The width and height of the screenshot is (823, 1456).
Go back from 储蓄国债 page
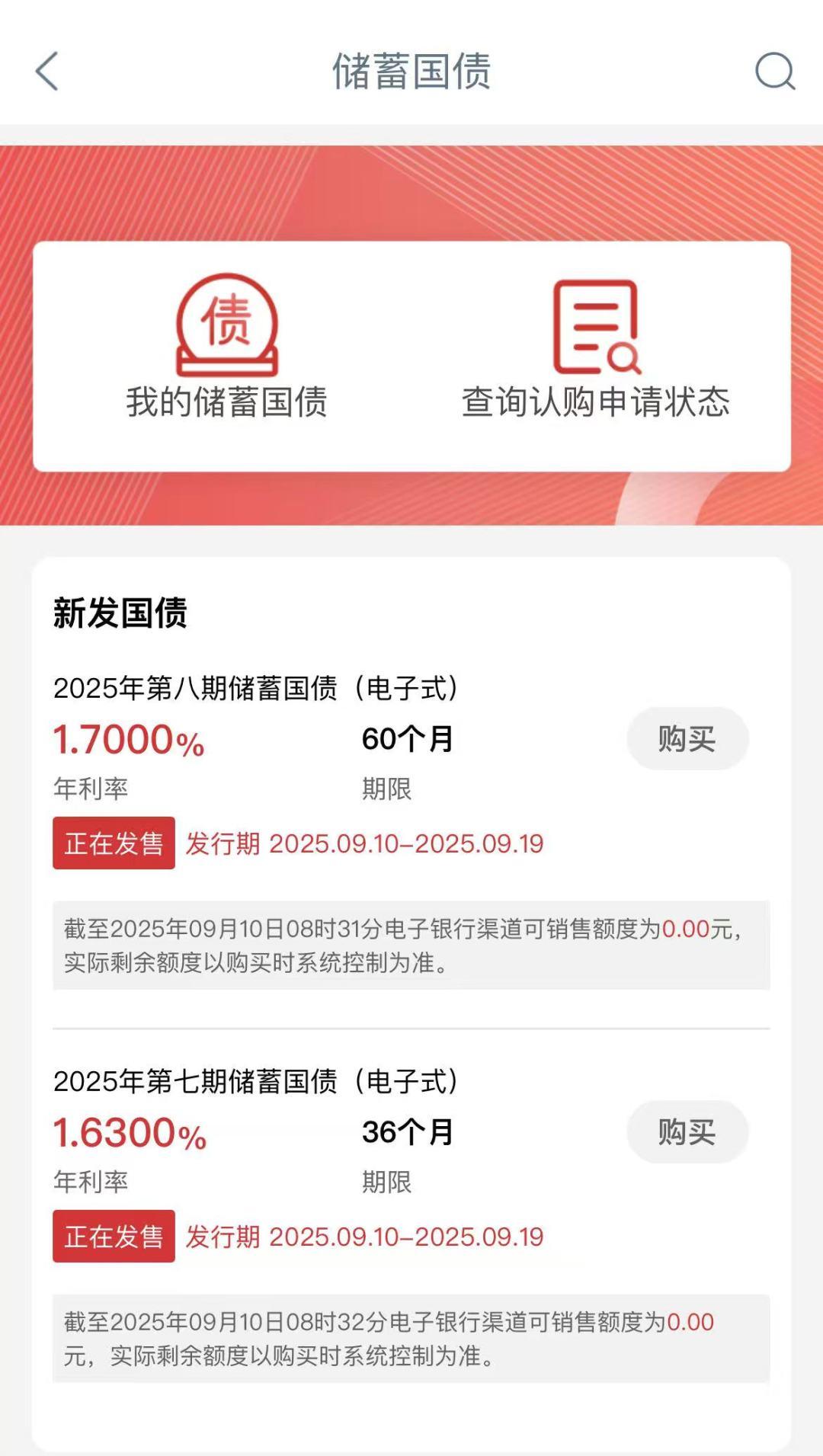pos(47,72)
